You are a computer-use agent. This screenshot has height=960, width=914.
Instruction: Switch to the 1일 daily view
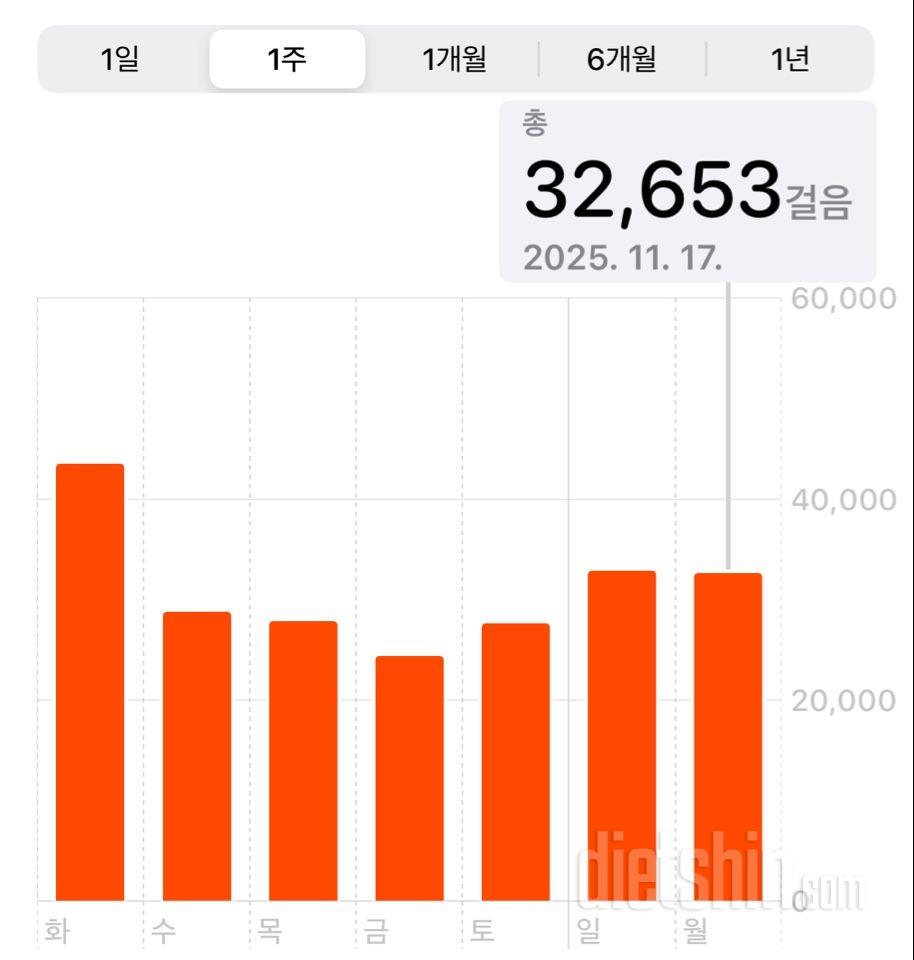pyautogui.click(x=121, y=60)
